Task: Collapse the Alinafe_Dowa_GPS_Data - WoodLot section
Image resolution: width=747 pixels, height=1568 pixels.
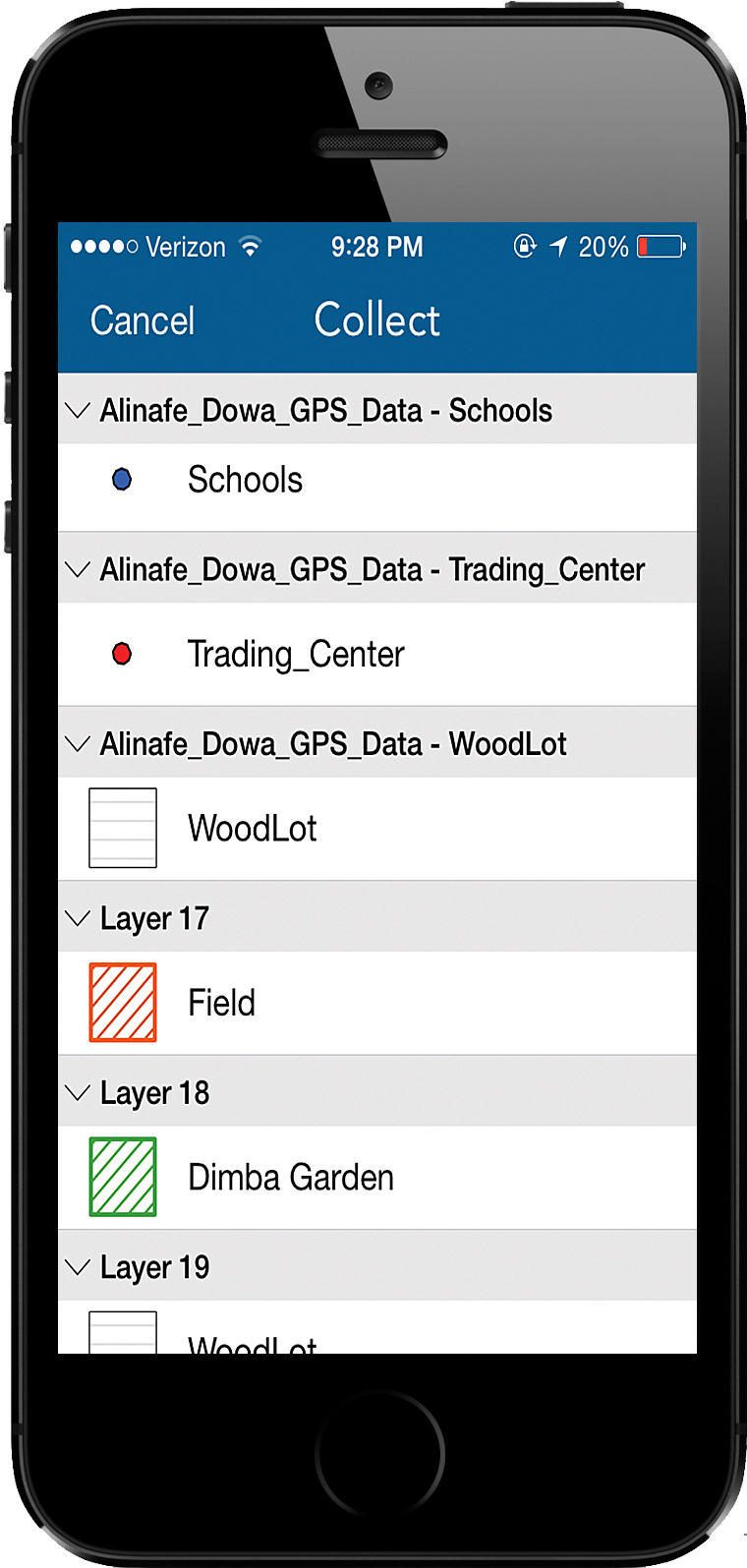Action: tap(78, 744)
